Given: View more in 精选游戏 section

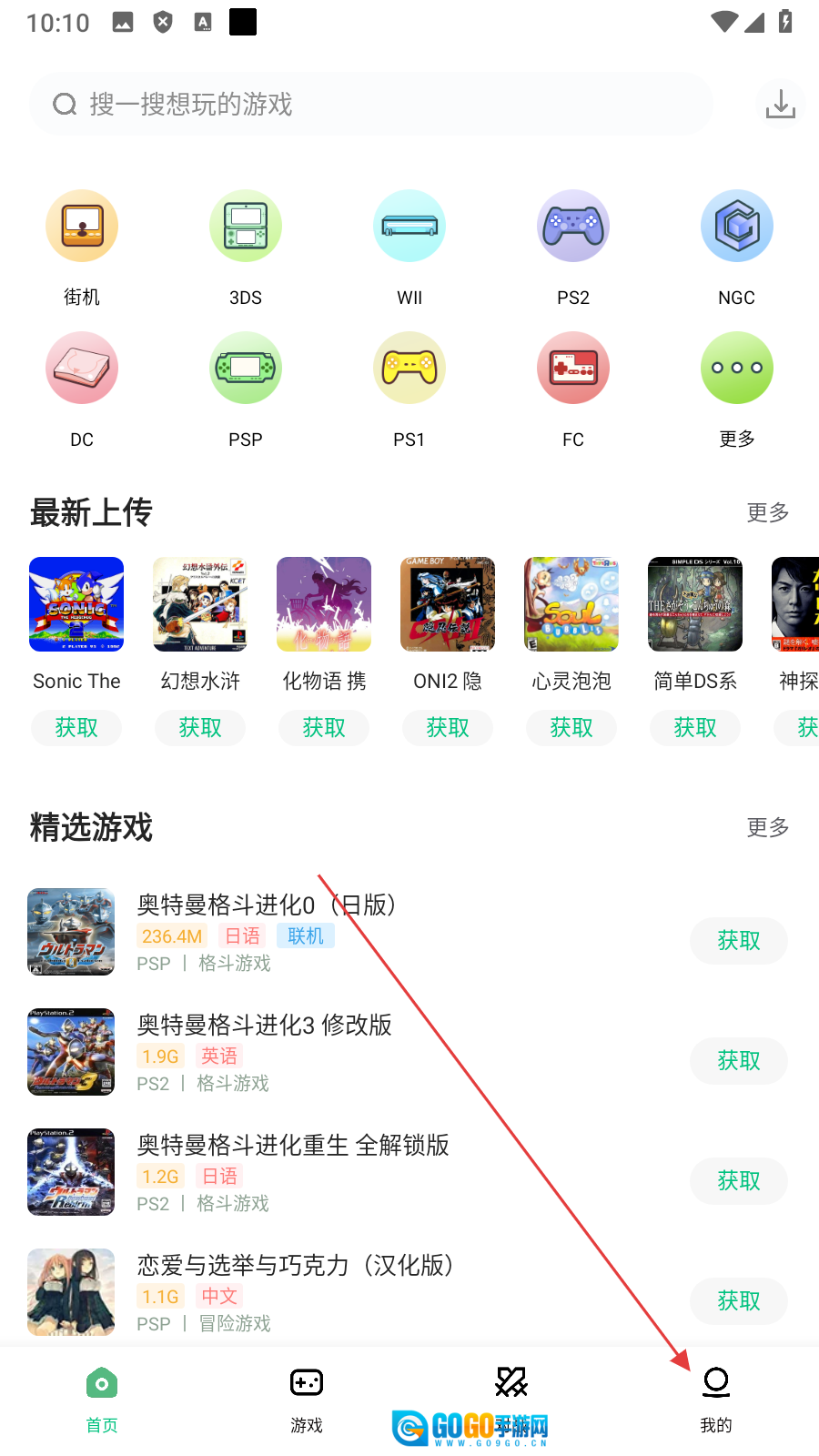Looking at the screenshot, I should [767, 827].
